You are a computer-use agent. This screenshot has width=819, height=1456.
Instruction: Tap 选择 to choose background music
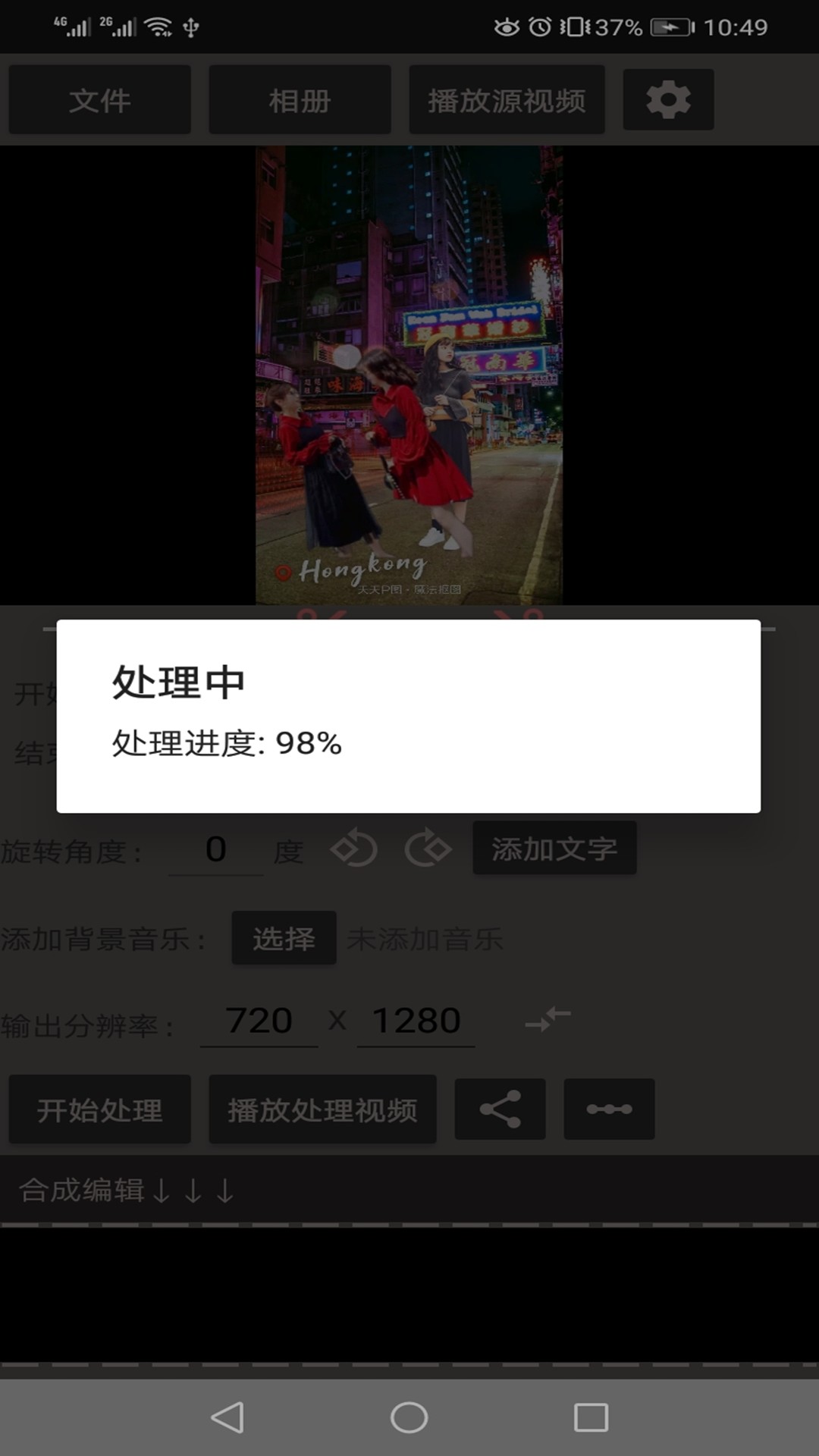click(284, 938)
